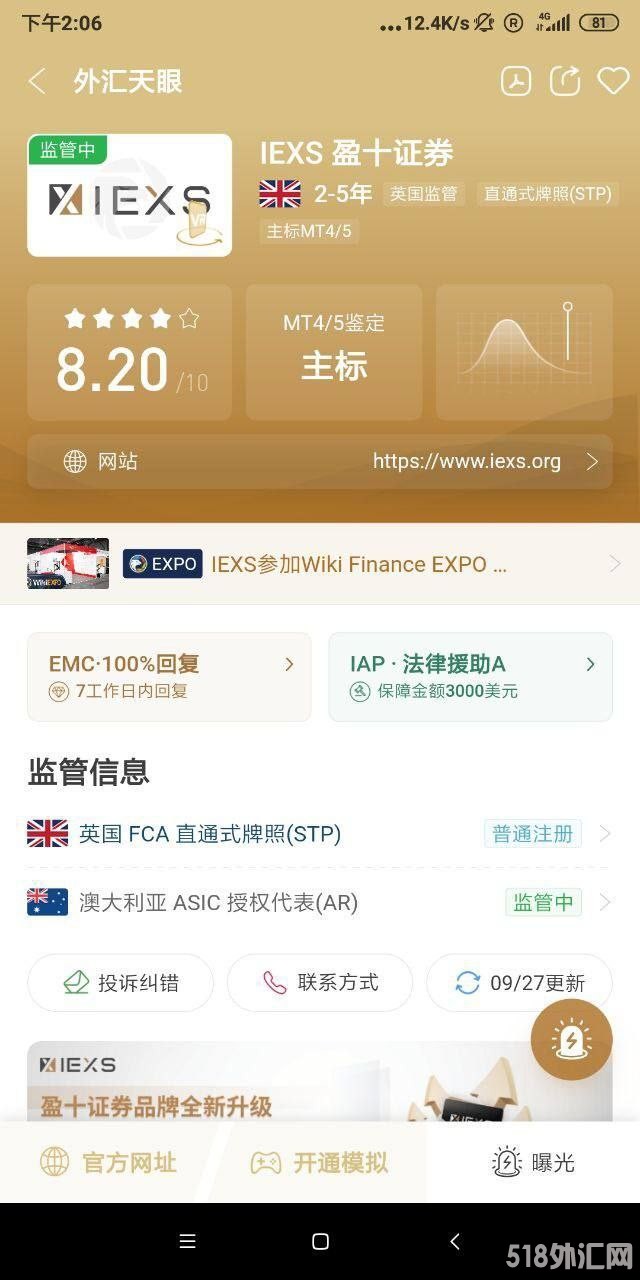Tap the floating alarm light button
The height and width of the screenshot is (1280, 640).
point(572,1040)
